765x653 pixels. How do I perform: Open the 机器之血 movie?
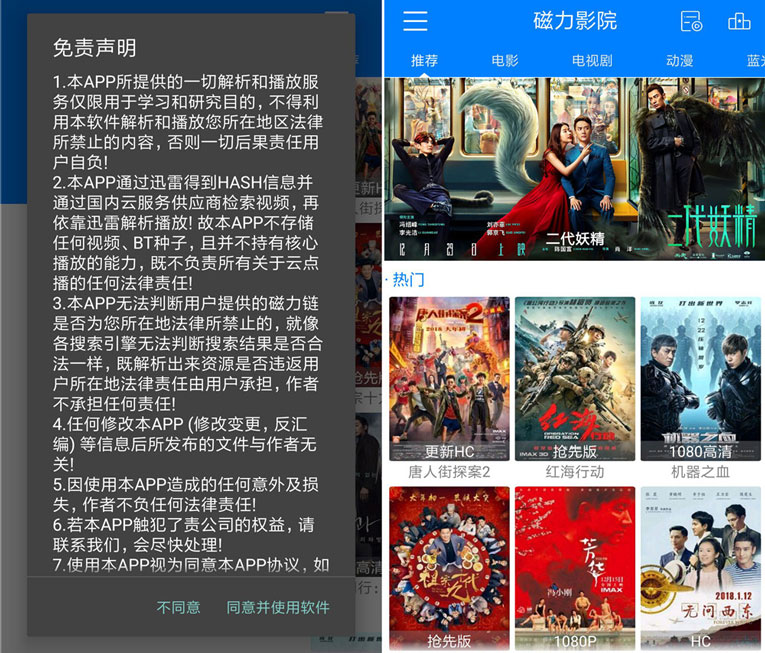[701, 380]
